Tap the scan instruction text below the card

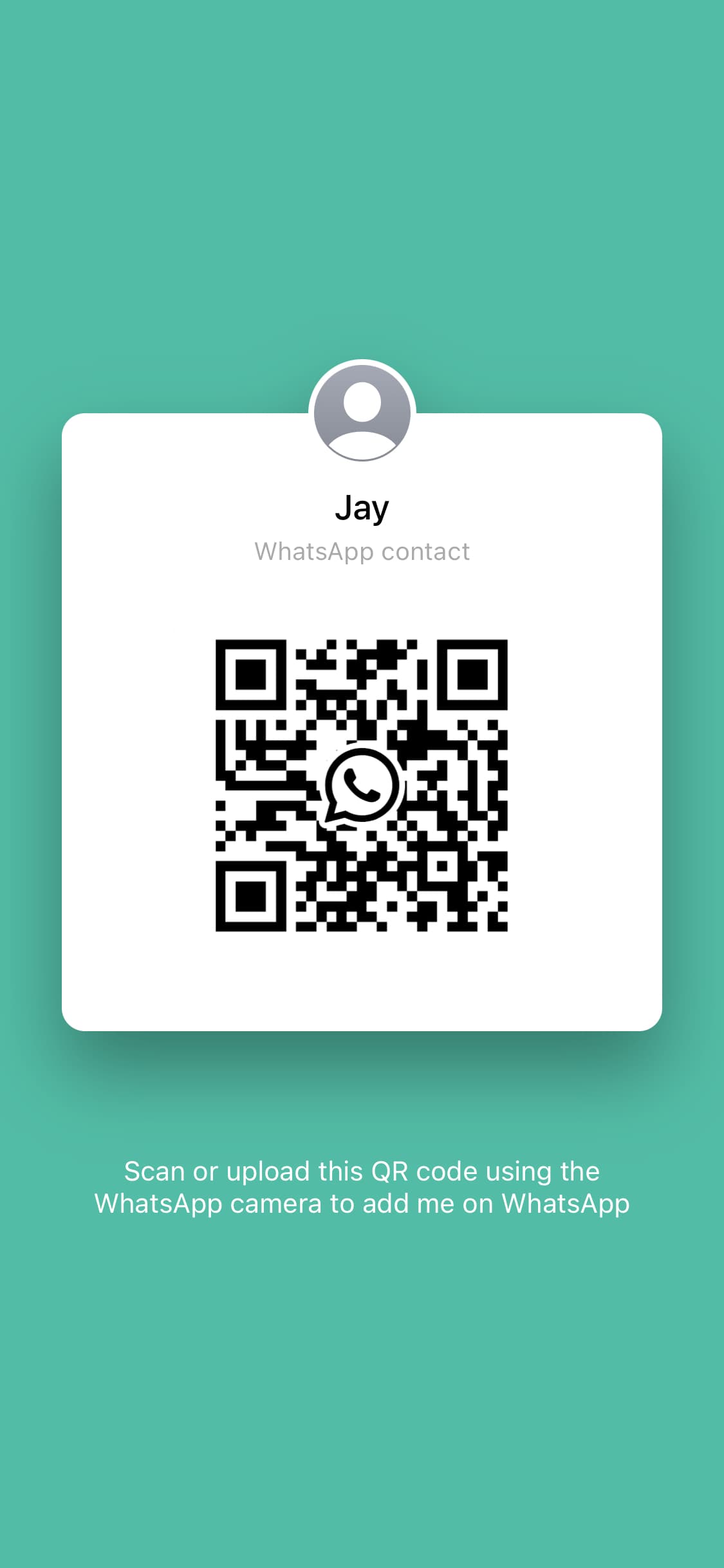coord(362,1188)
